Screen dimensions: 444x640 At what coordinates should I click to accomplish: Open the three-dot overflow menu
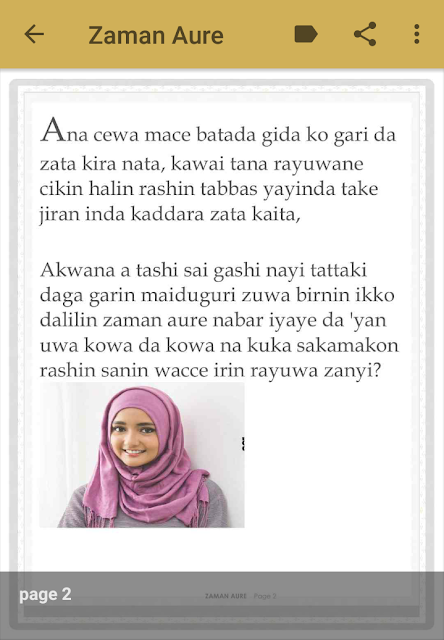(416, 34)
